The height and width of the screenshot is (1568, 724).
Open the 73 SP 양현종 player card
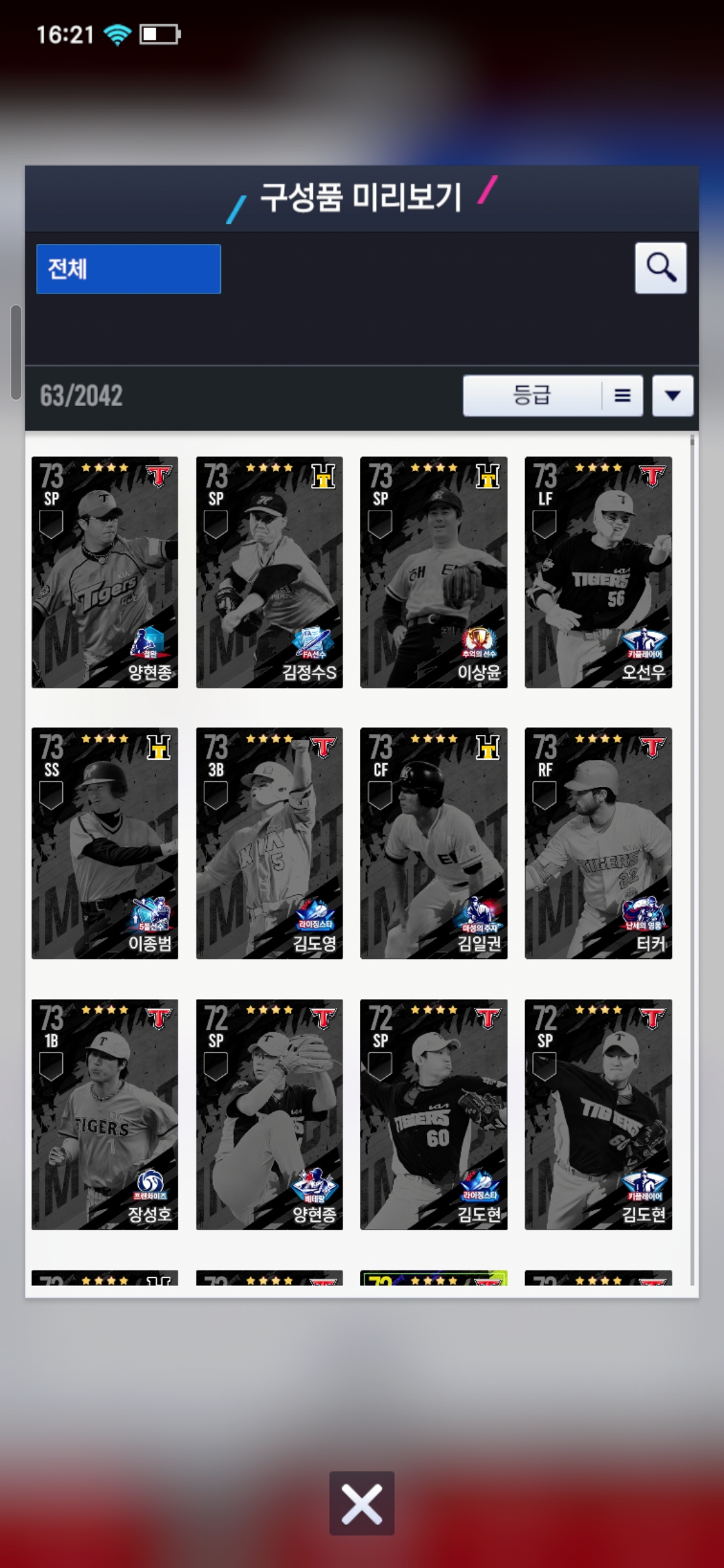105,572
